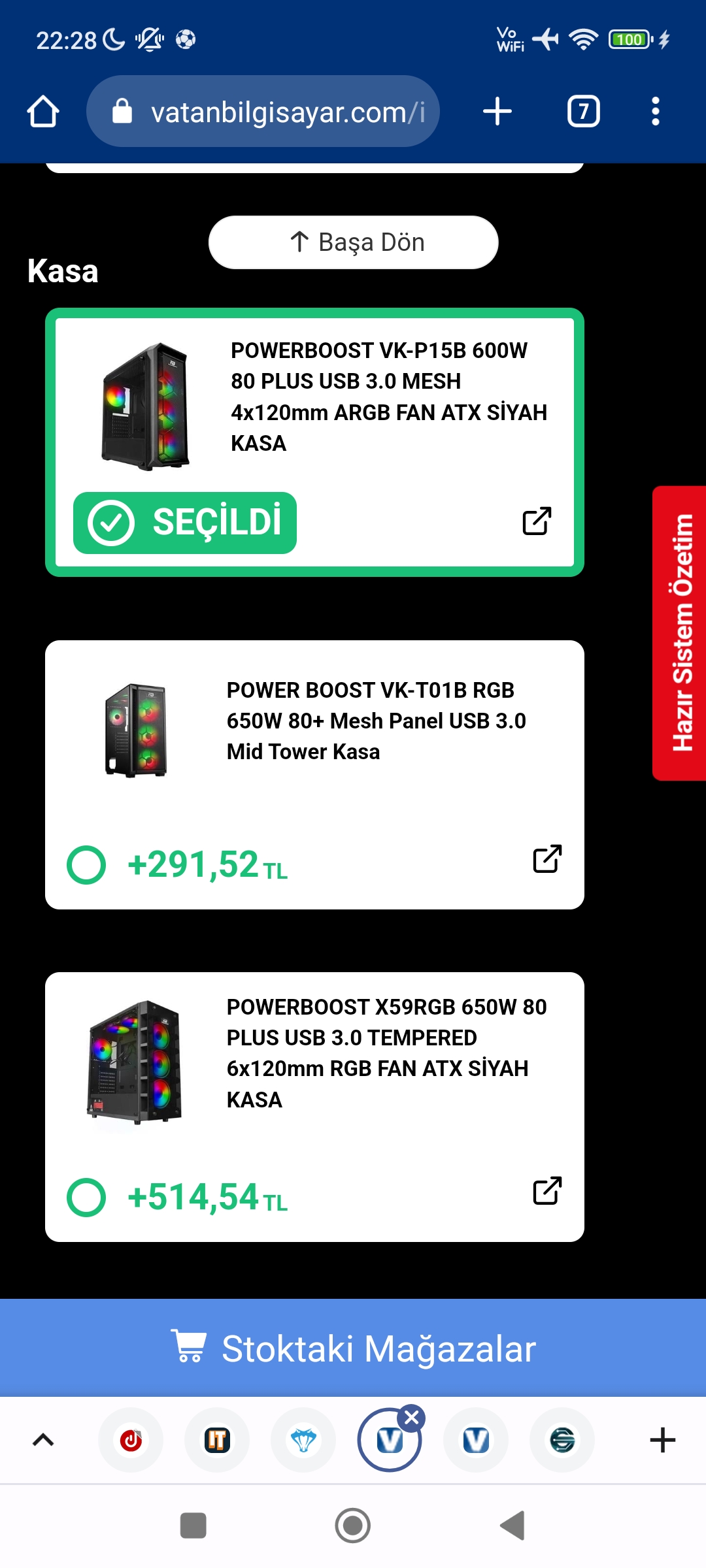Expand the Hazır Sistem Özetim side panel
706x1568 pixels.
[x=680, y=632]
